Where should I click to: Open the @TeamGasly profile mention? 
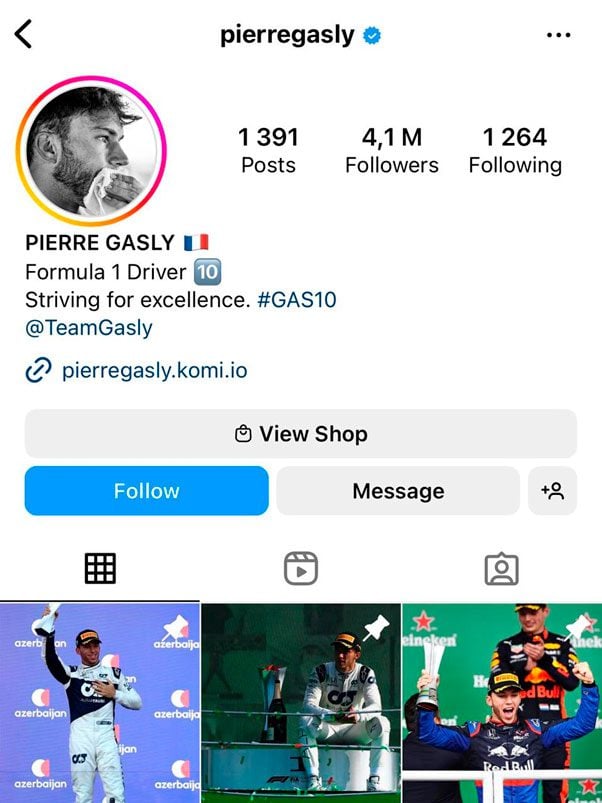(x=88, y=327)
